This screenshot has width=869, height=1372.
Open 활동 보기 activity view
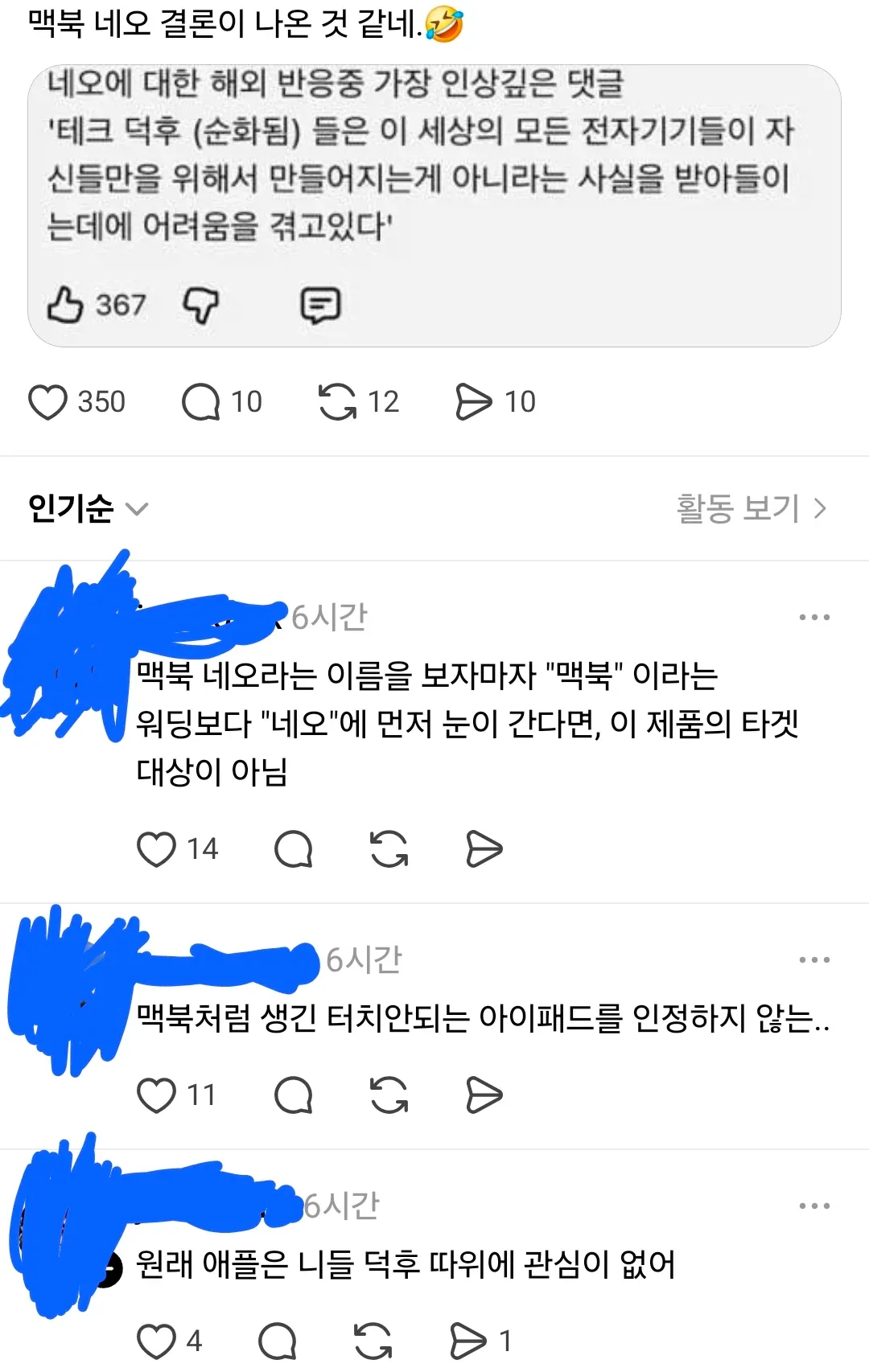point(752,508)
